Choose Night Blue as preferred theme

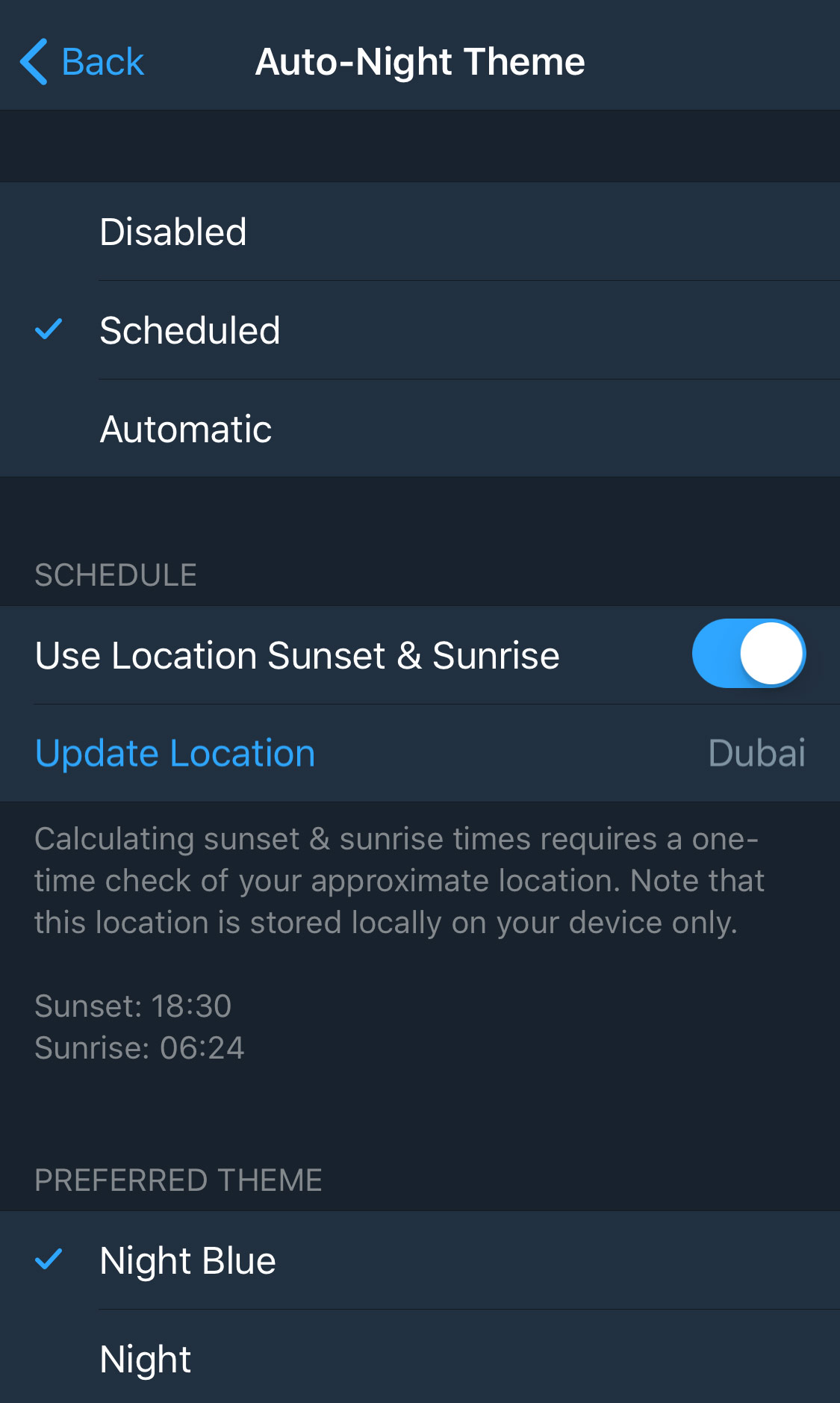pyautogui.click(x=188, y=1259)
